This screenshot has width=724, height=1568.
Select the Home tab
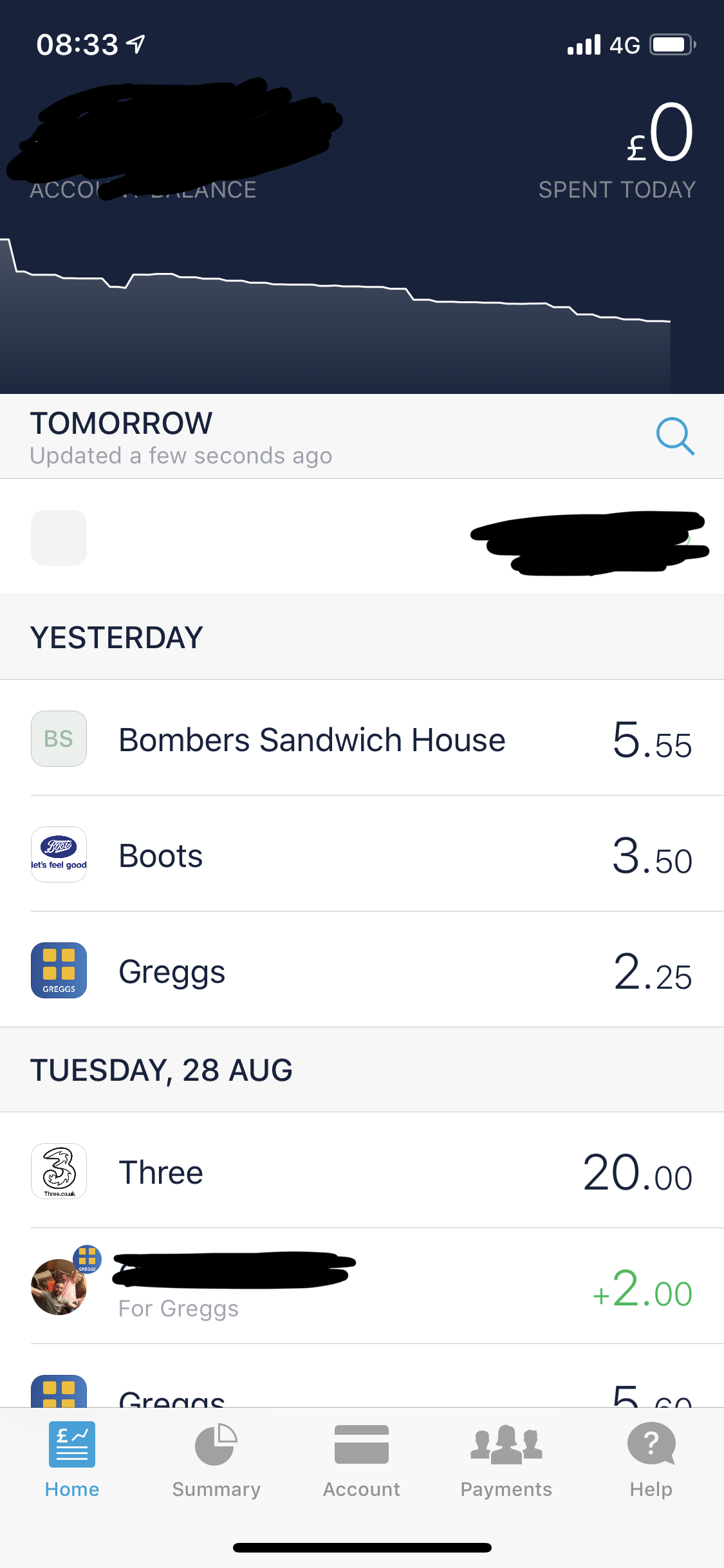click(x=72, y=1457)
